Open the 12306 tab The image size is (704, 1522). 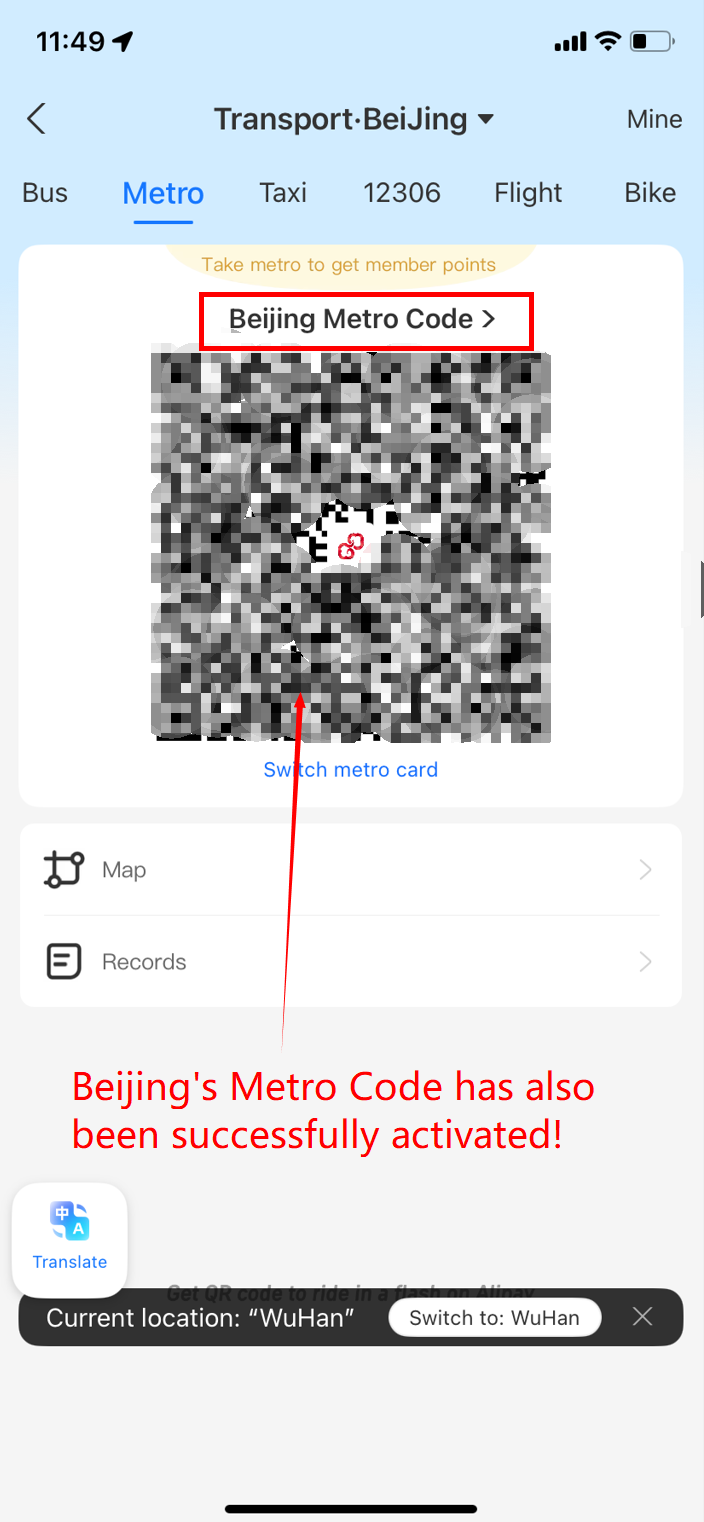[402, 192]
